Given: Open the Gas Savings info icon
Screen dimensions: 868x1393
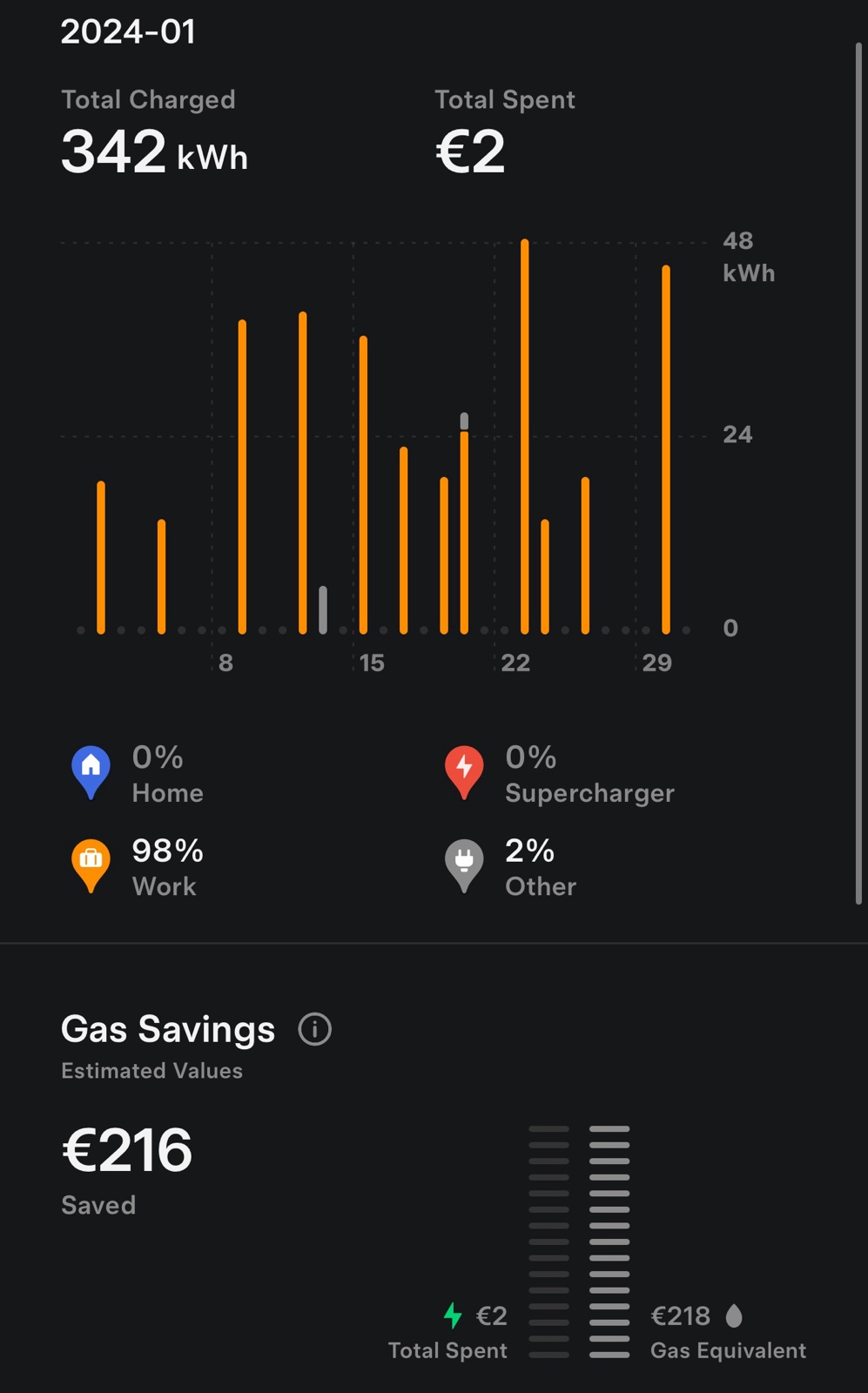Looking at the screenshot, I should pyautogui.click(x=314, y=1029).
